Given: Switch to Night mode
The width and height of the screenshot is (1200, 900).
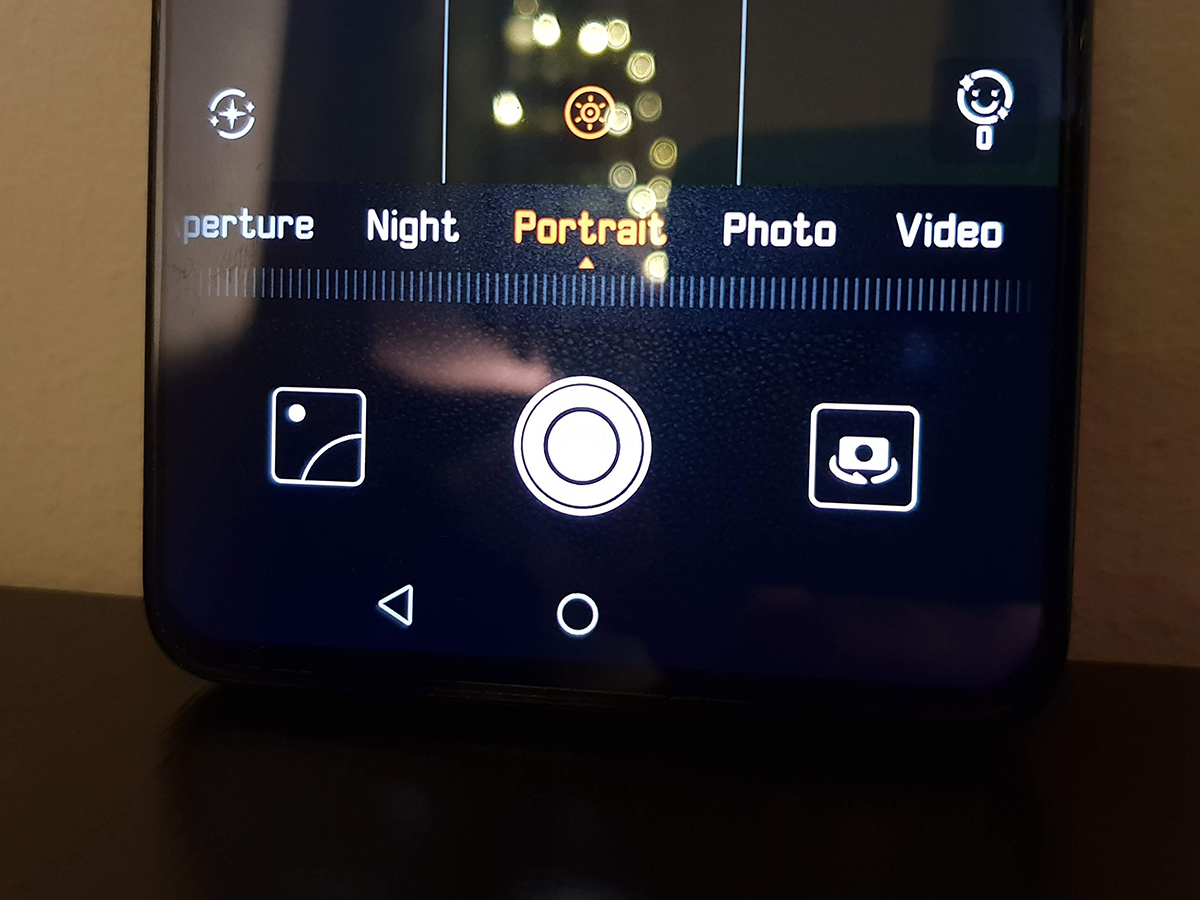Looking at the screenshot, I should pyautogui.click(x=412, y=228).
